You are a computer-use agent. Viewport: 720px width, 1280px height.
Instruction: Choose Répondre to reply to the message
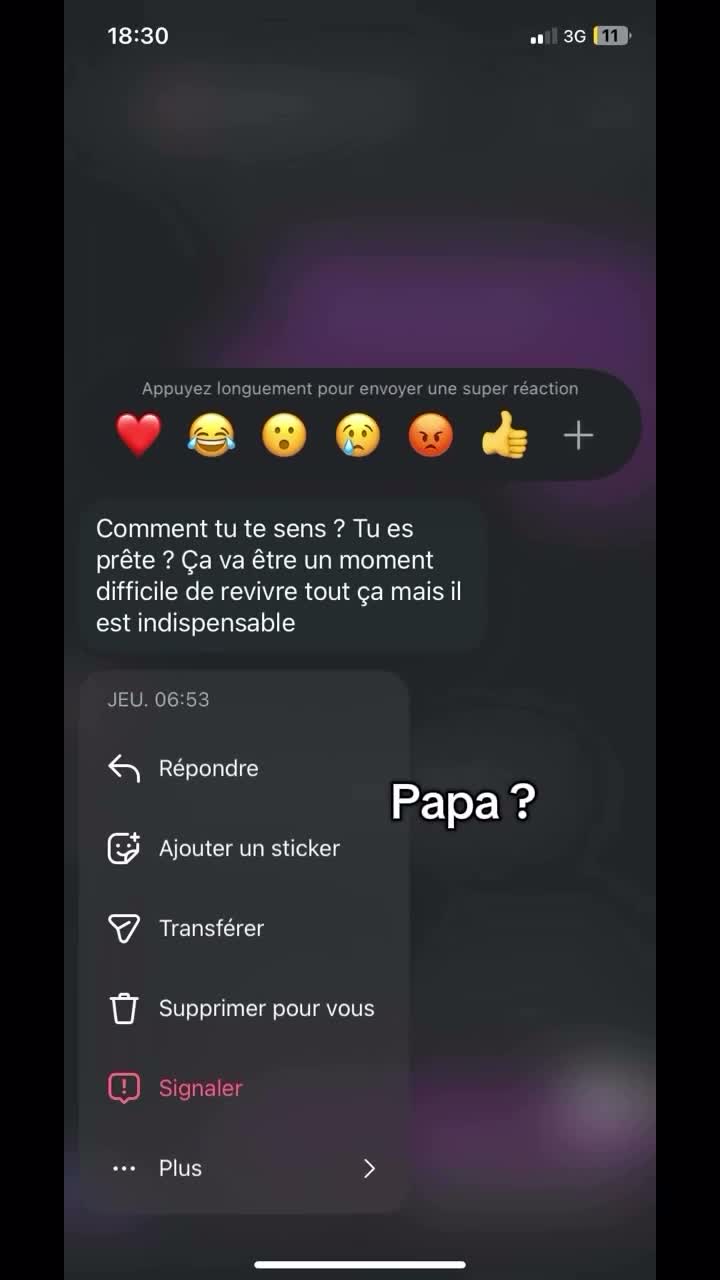pyautogui.click(x=244, y=768)
